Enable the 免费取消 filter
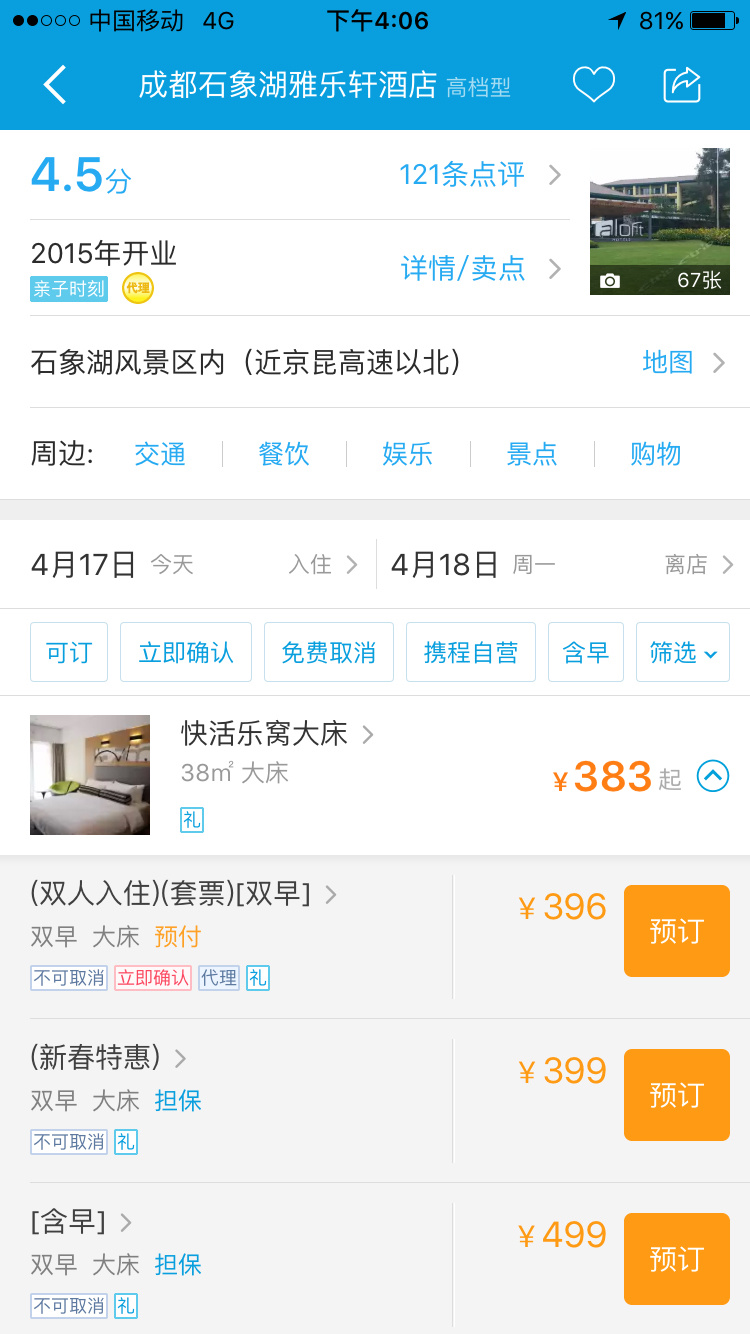This screenshot has width=750, height=1334. point(328,651)
